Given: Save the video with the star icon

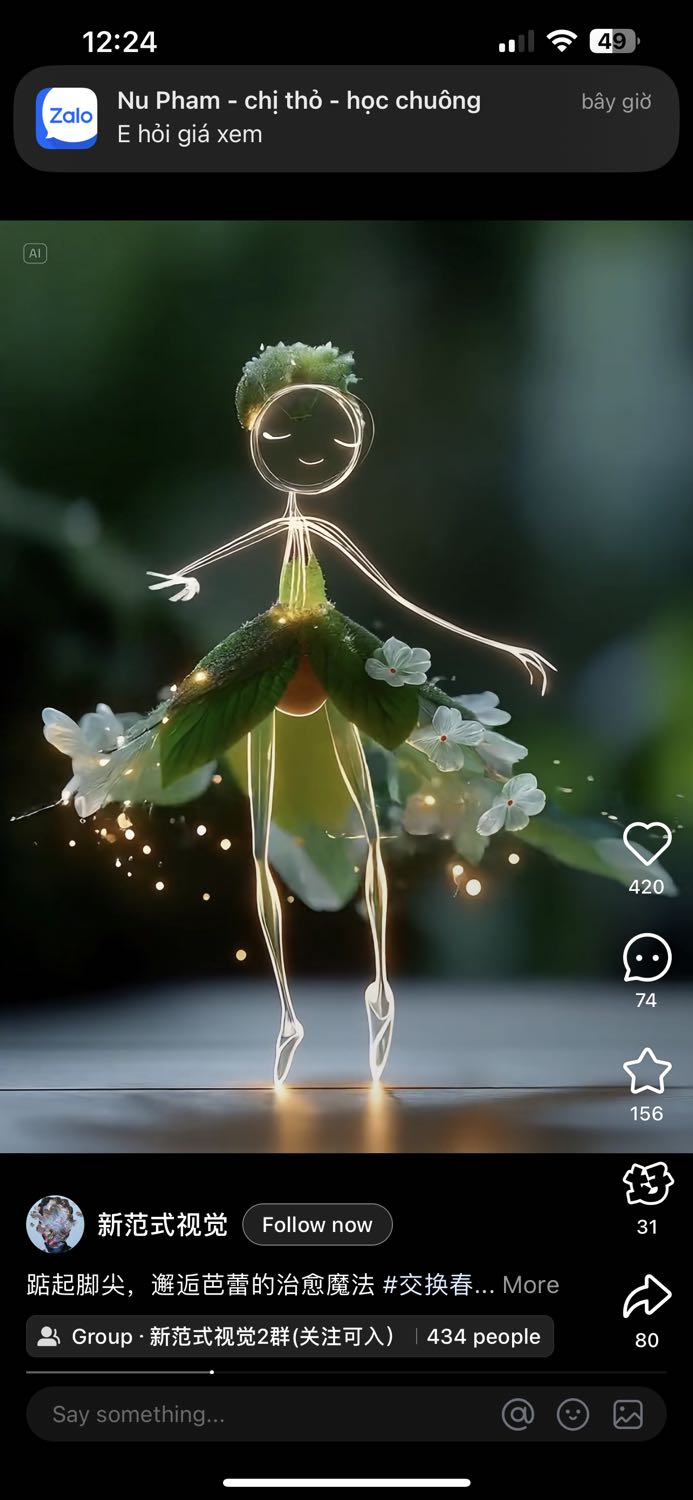Looking at the screenshot, I should coord(647,1072).
